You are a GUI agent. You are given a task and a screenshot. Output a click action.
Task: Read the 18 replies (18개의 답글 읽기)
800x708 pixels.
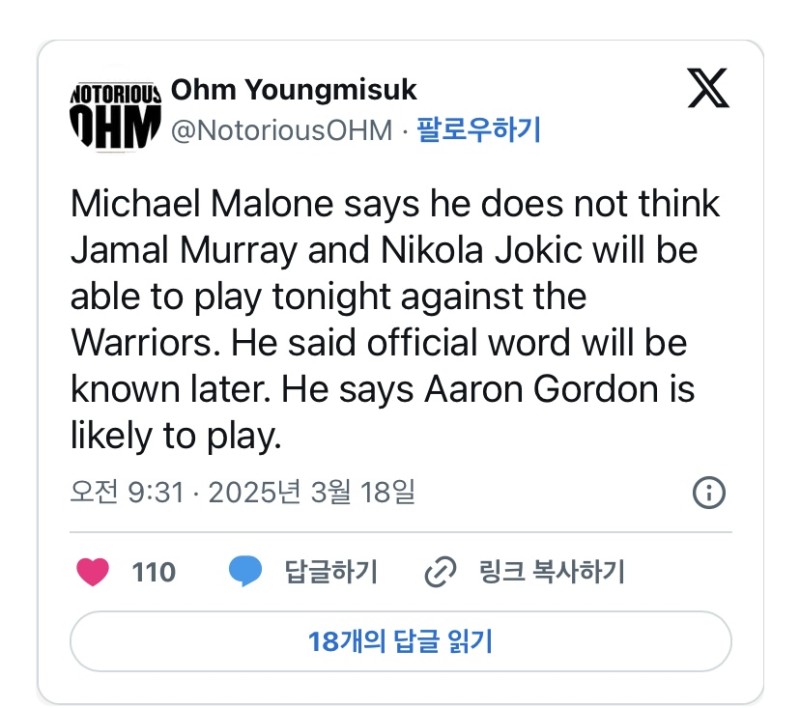pyautogui.click(x=400, y=641)
